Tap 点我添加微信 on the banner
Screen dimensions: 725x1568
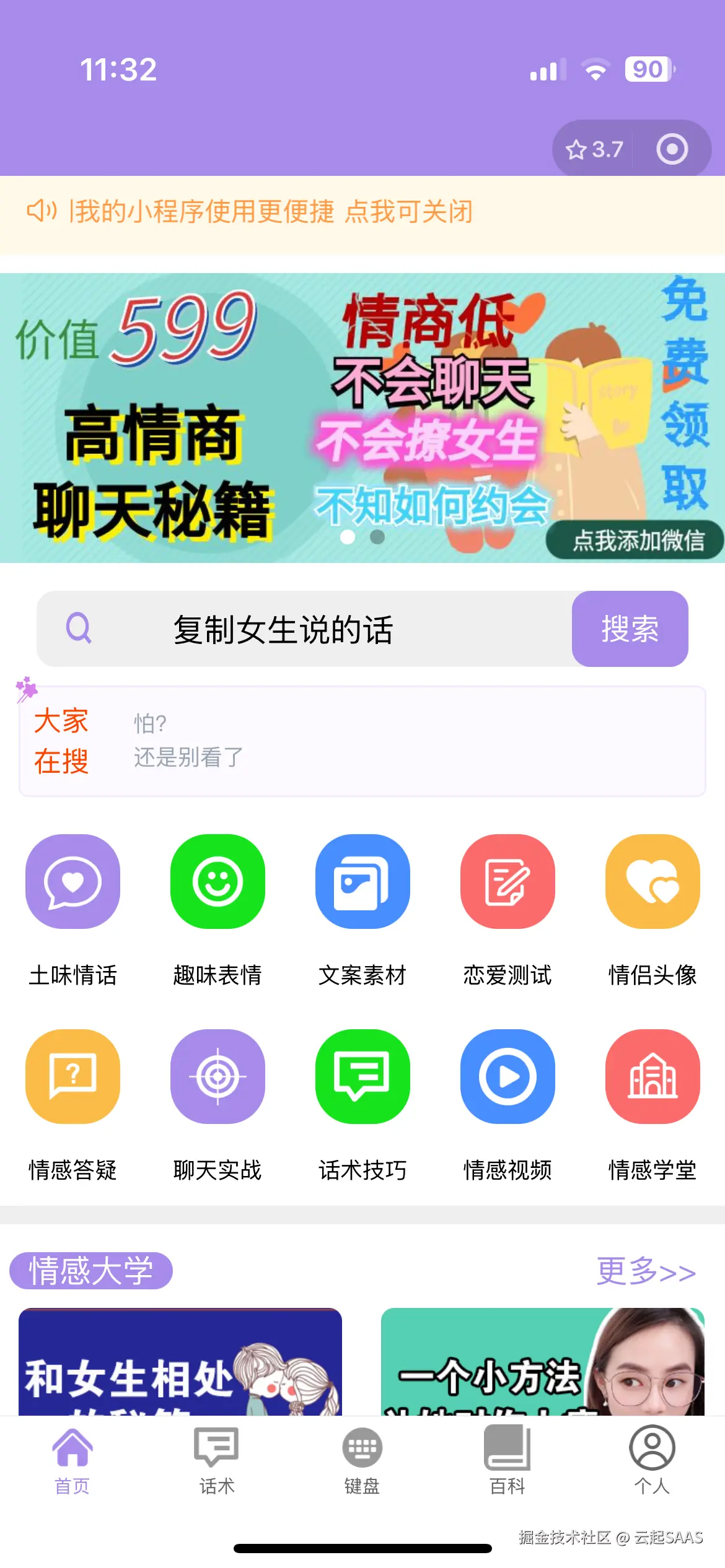click(x=632, y=541)
